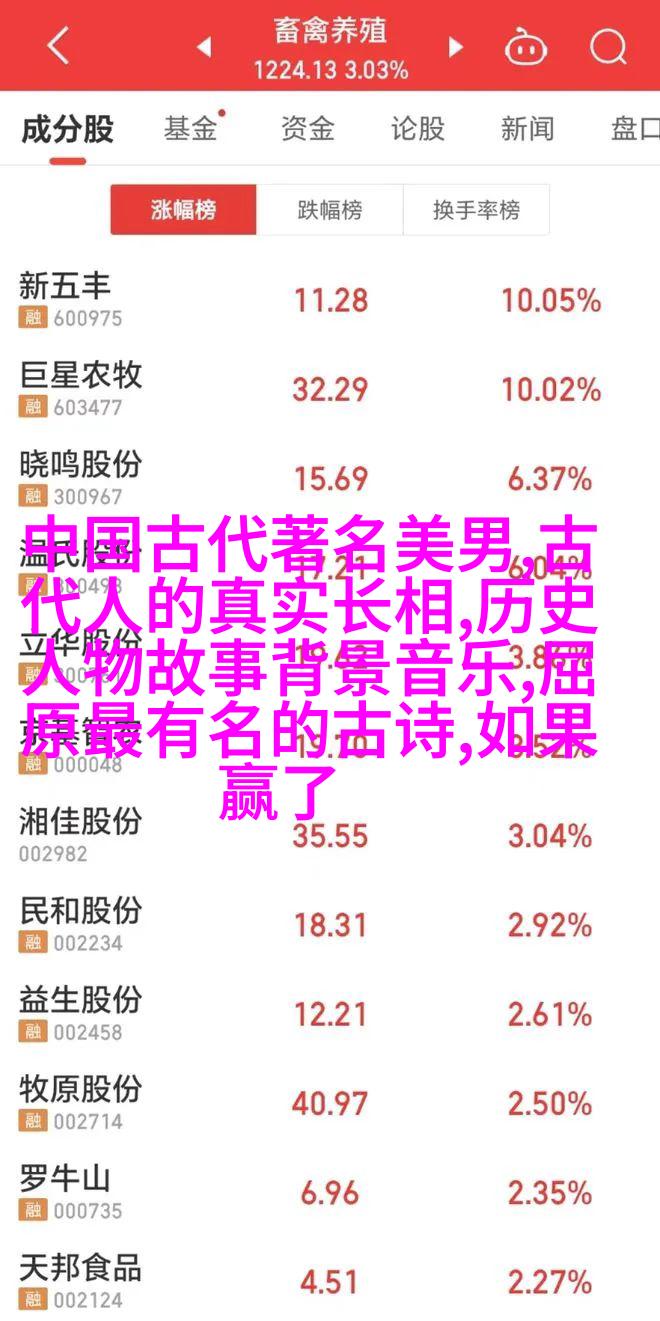This screenshot has width=660, height=1321.
Task: Open the pig-shaped assistant icon
Action: [x=525, y=45]
